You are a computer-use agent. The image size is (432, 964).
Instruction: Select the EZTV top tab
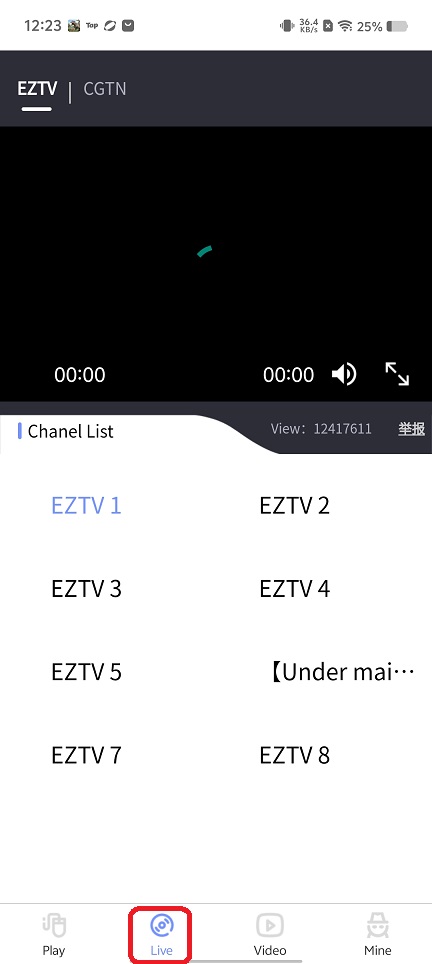[x=37, y=89]
